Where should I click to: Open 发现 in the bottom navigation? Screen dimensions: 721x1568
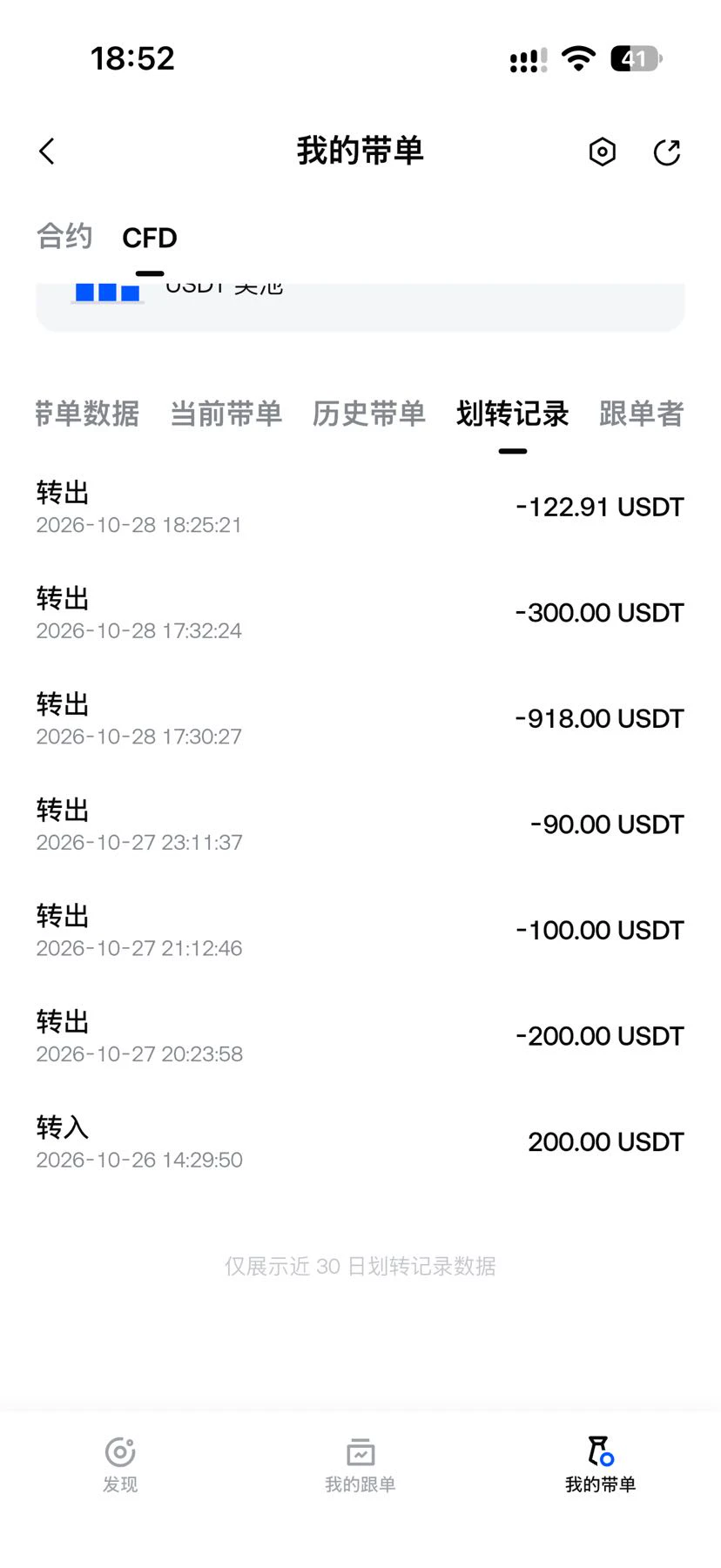(120, 1464)
